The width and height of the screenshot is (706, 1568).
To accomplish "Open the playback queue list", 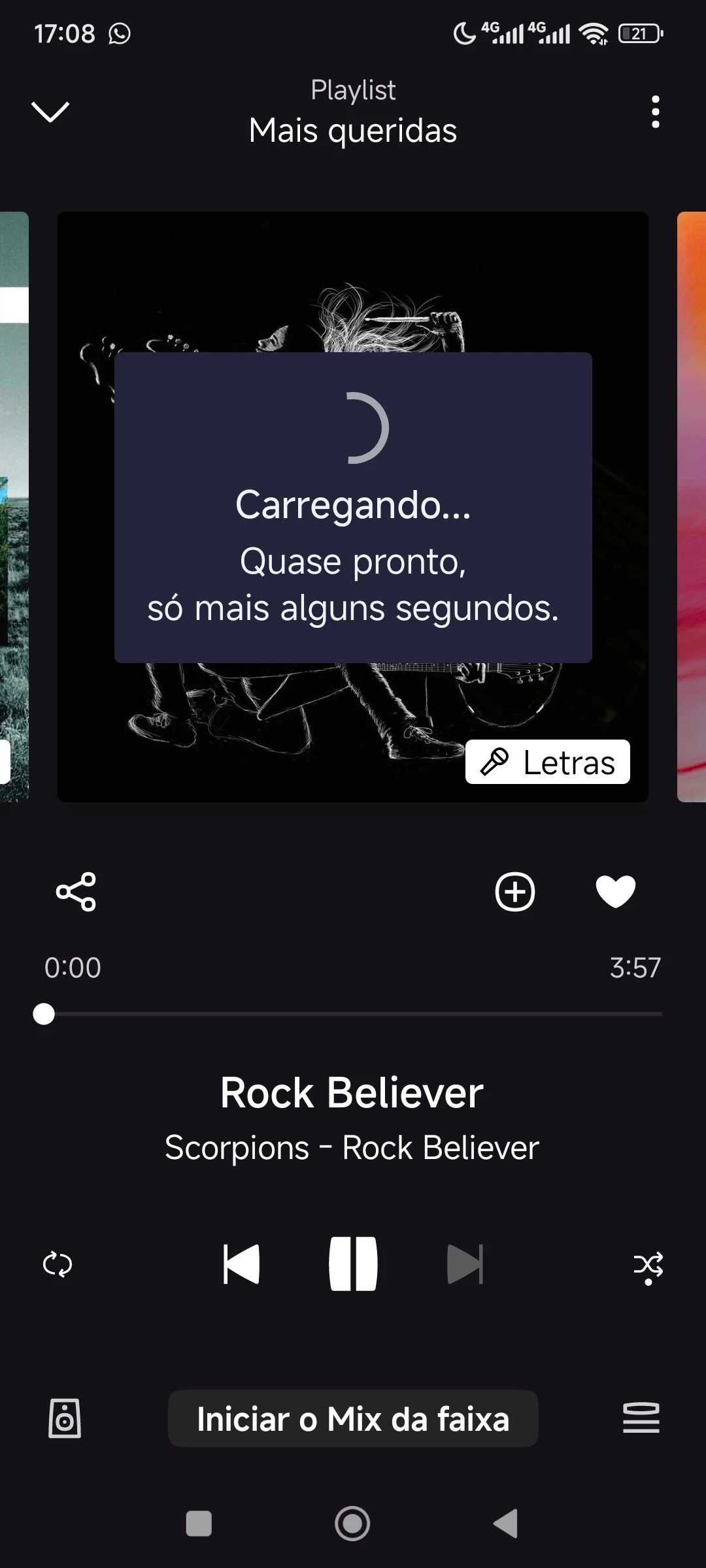I will [641, 1418].
